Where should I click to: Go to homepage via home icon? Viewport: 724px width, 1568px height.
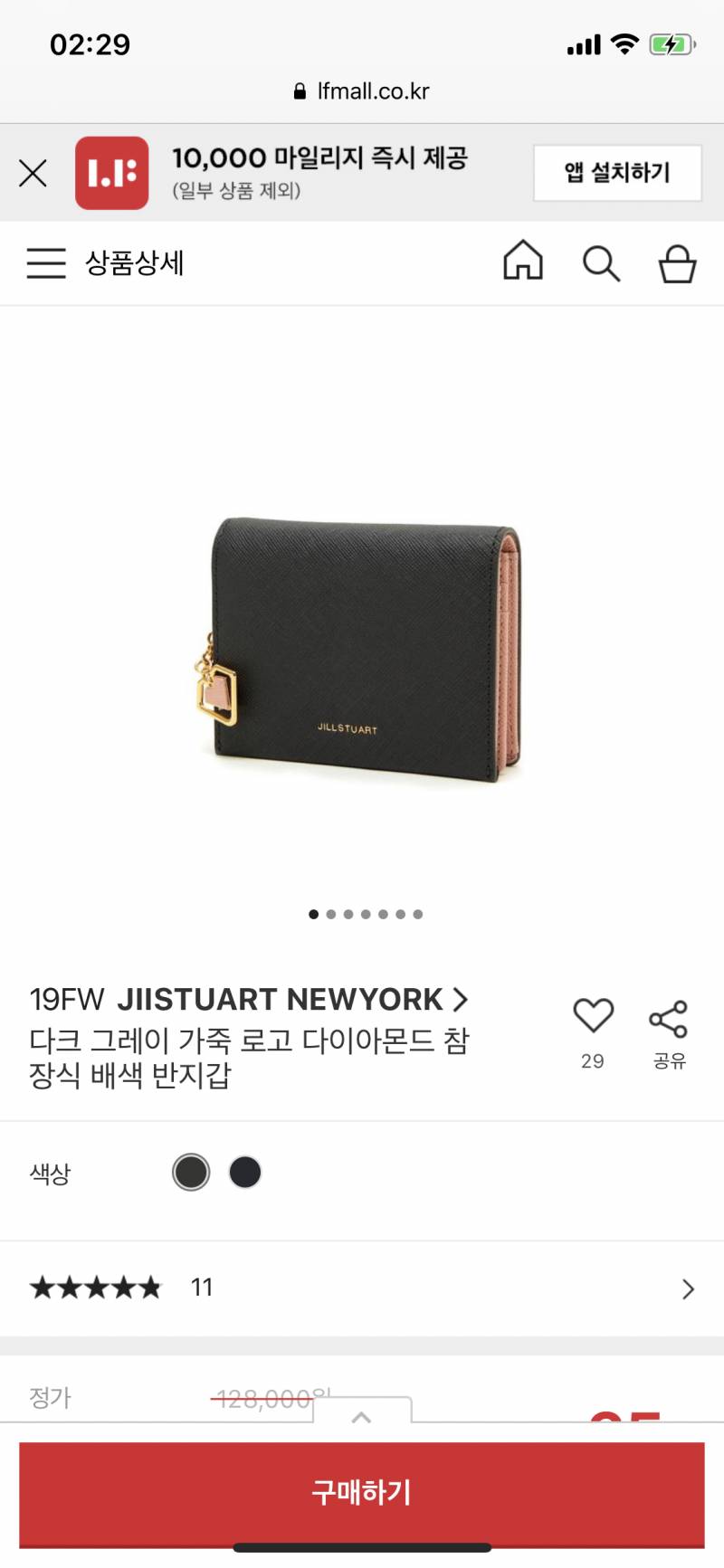523,261
